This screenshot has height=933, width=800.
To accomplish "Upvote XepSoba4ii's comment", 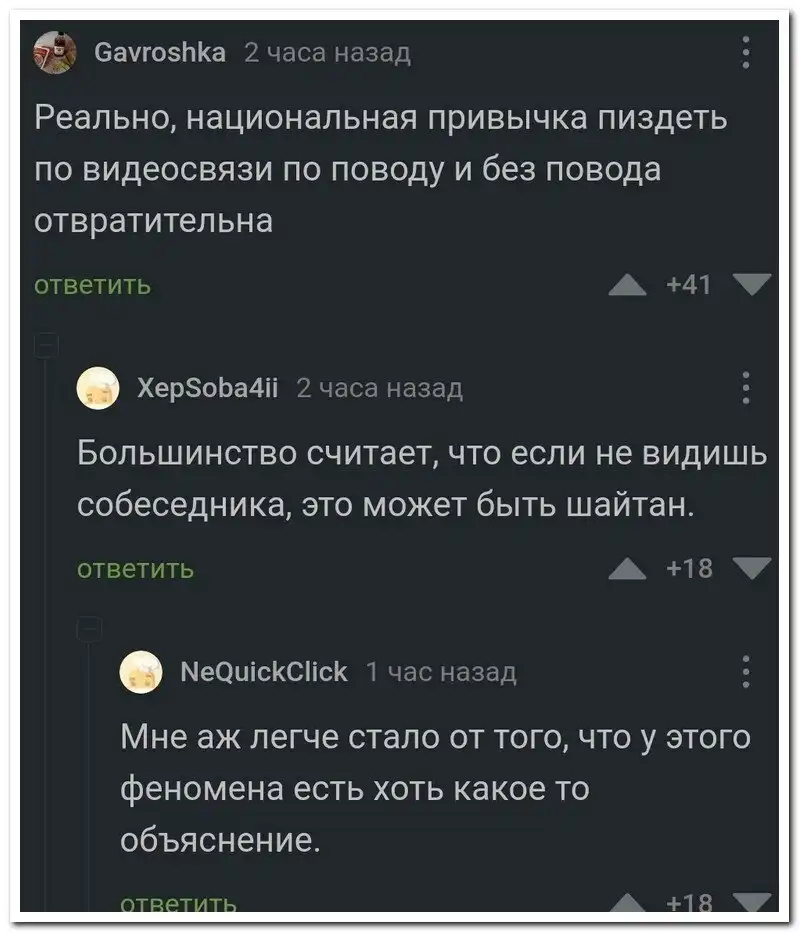I will 627,571.
